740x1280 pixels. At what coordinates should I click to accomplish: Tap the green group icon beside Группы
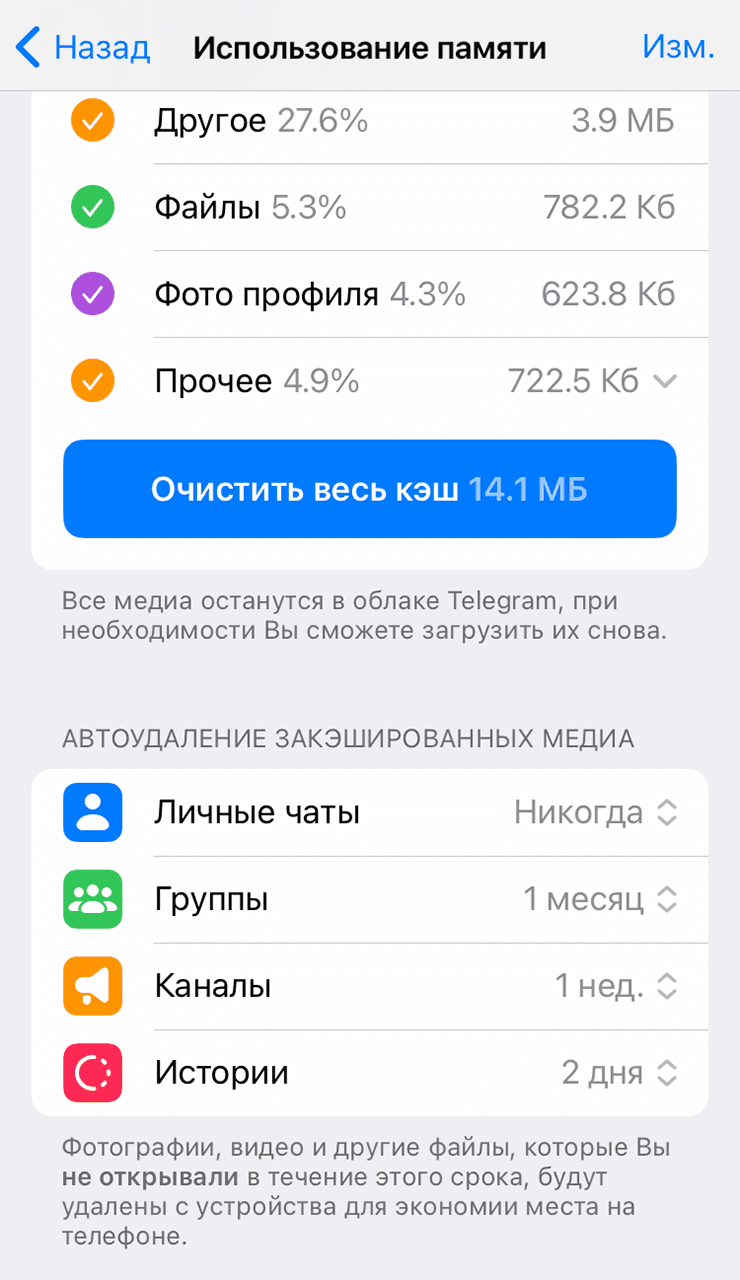click(x=92, y=899)
